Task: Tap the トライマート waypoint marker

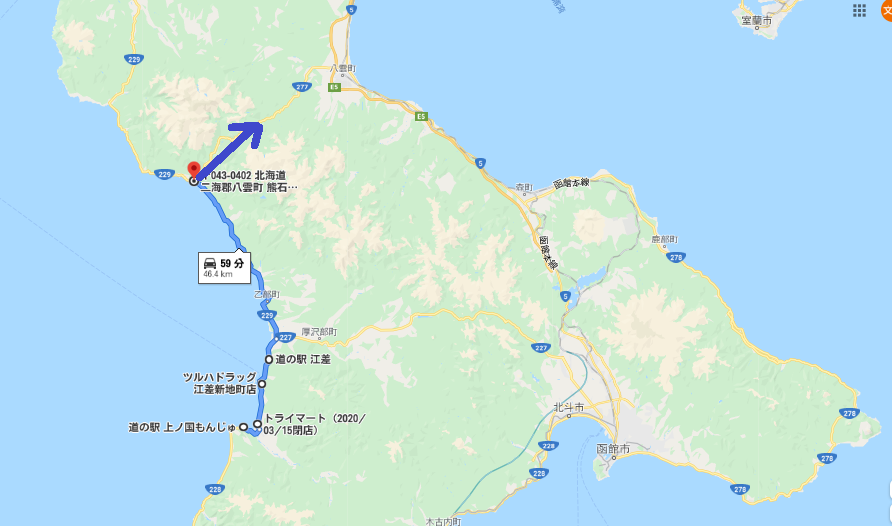Action: coord(257,425)
